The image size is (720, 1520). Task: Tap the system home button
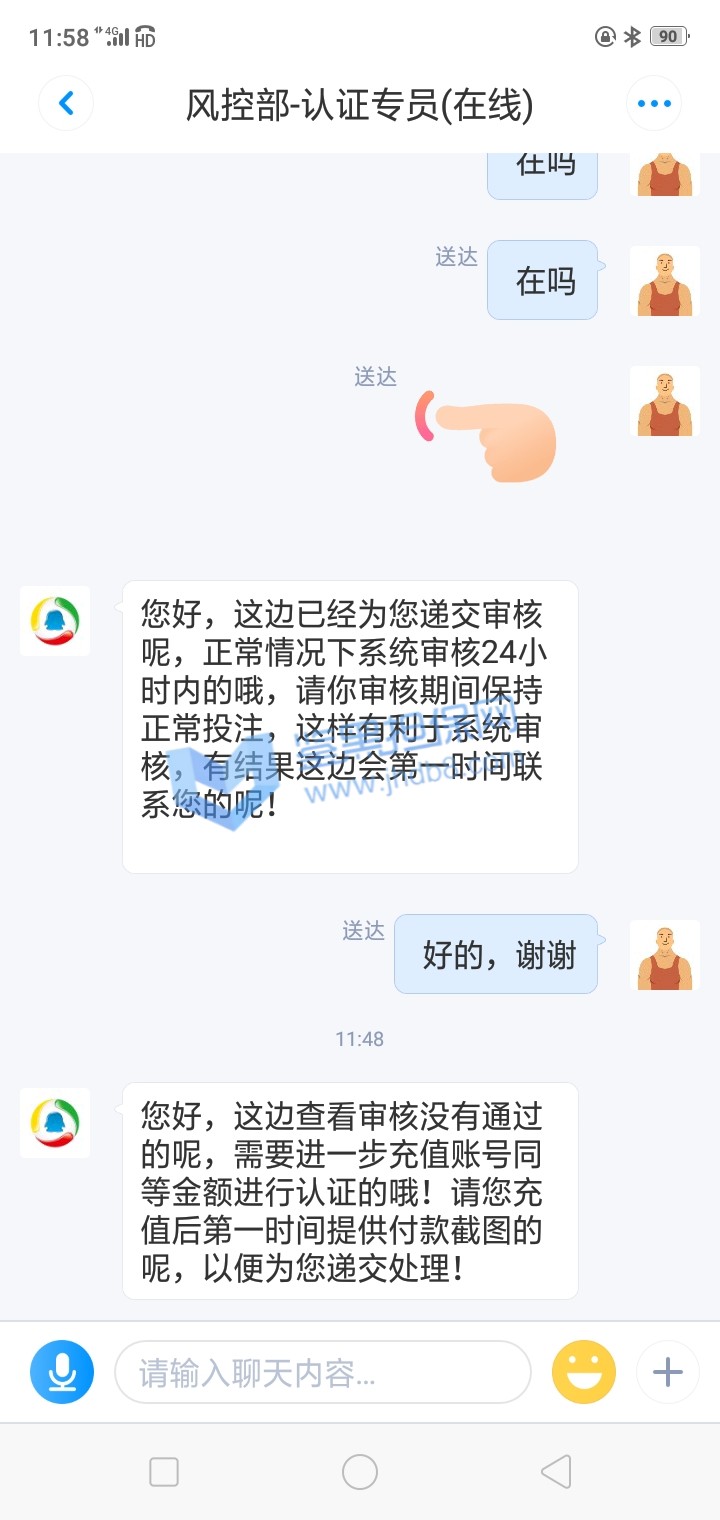click(x=360, y=1472)
